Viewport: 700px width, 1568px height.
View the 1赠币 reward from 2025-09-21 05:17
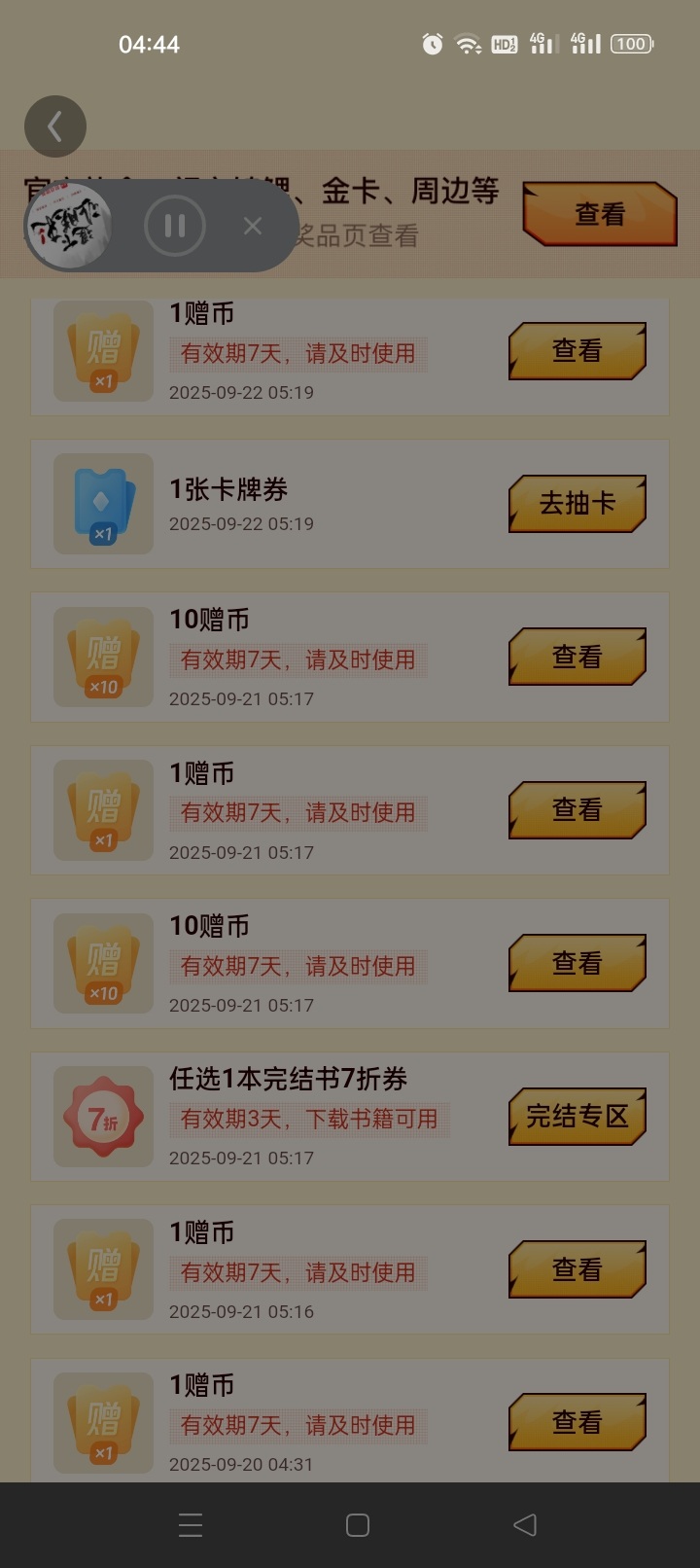[577, 810]
